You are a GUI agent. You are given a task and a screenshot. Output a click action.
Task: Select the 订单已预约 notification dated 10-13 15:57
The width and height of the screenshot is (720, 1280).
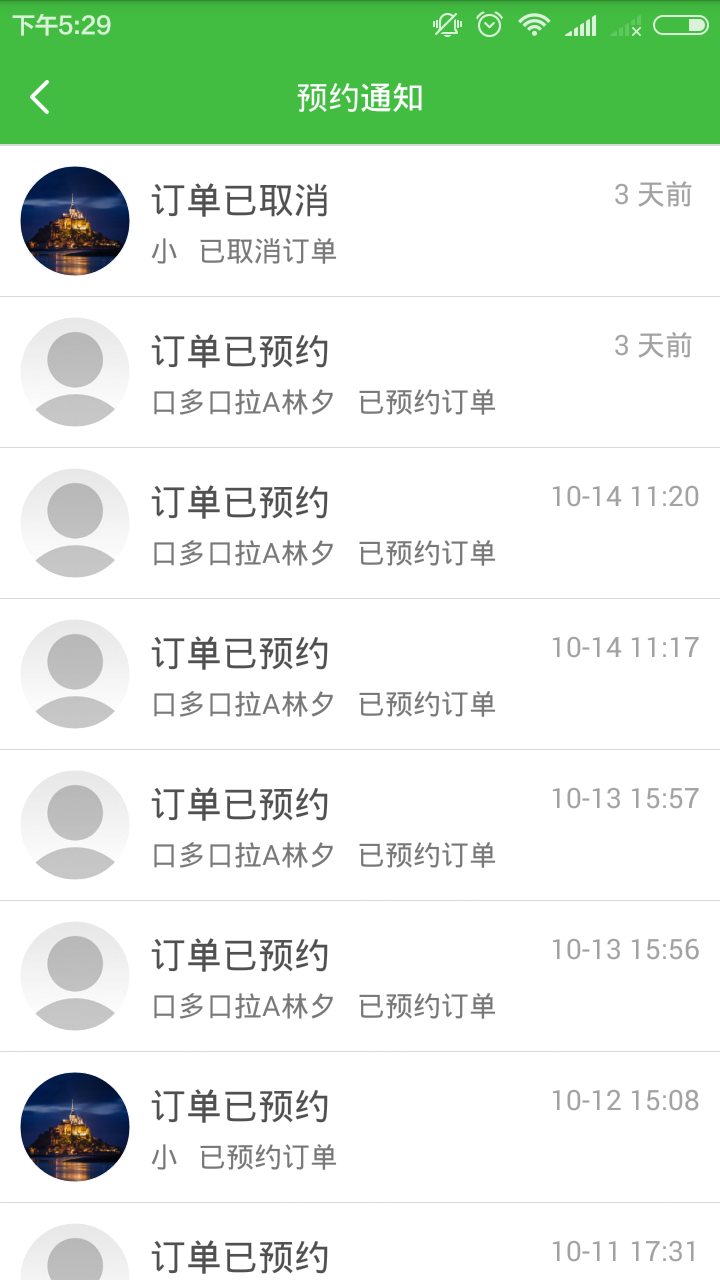point(360,825)
